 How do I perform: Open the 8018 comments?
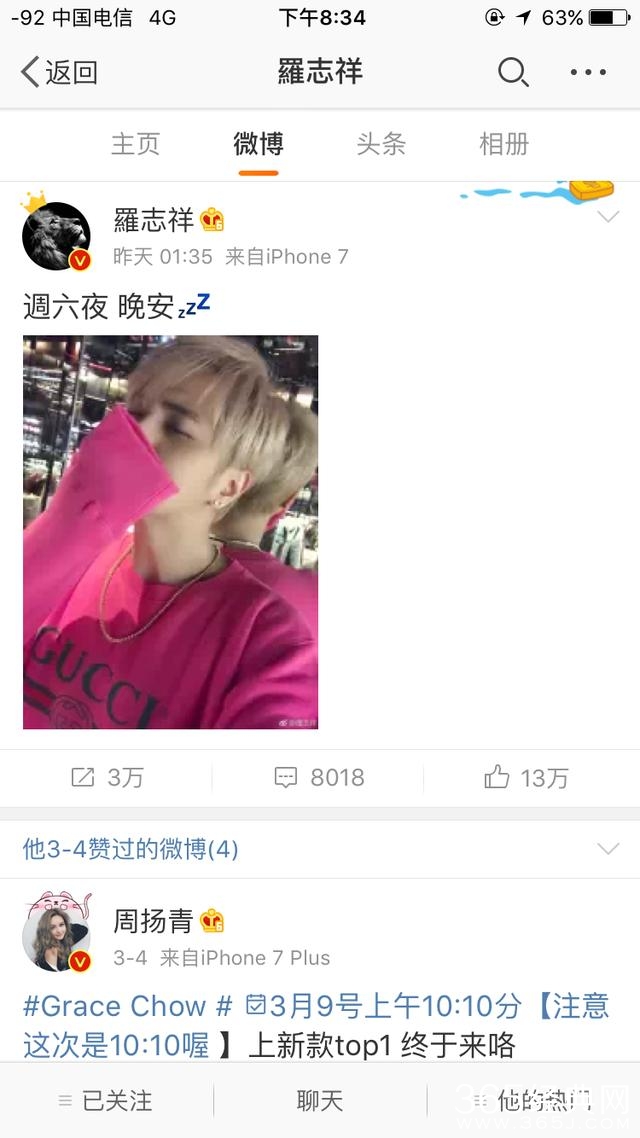tap(320, 778)
